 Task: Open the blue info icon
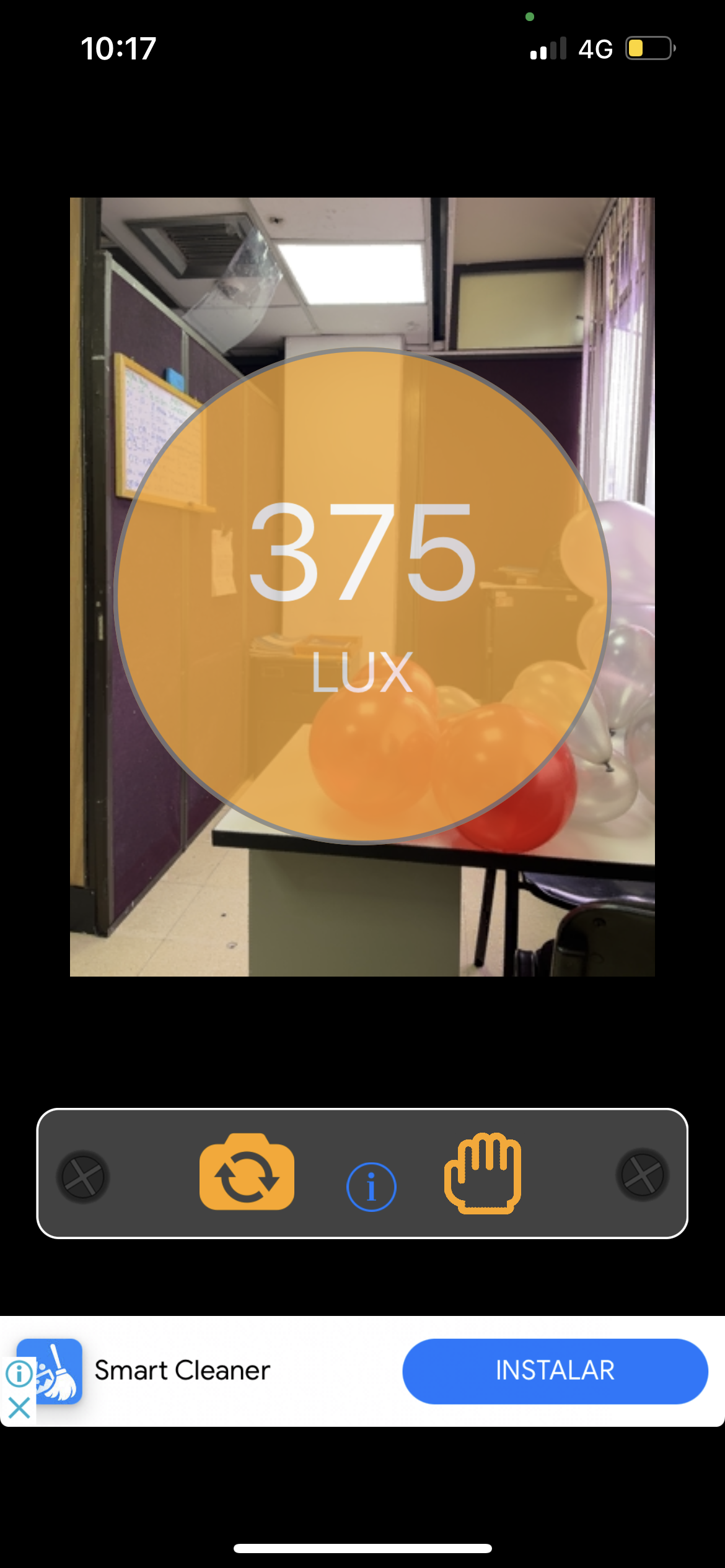[371, 1187]
